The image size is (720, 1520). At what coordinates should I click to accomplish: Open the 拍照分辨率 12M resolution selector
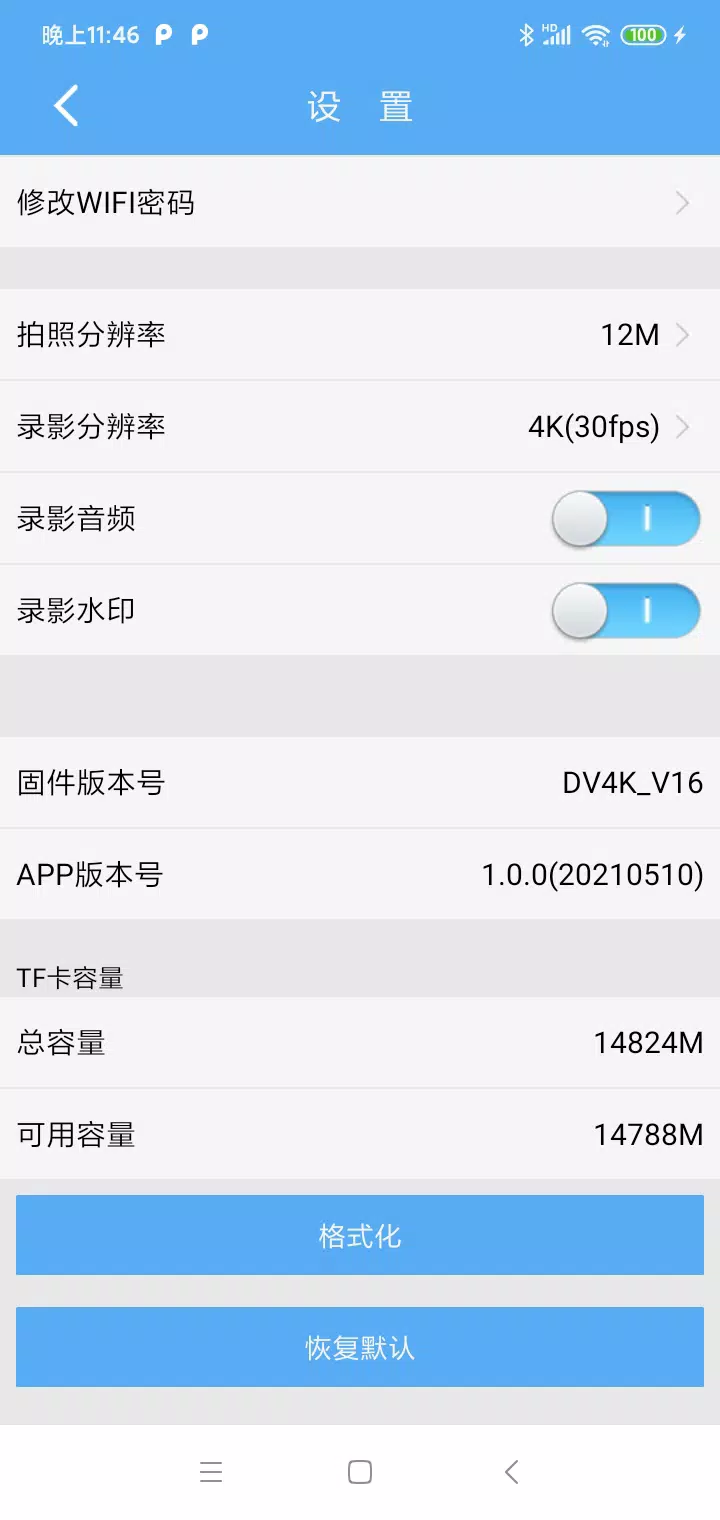pos(360,335)
